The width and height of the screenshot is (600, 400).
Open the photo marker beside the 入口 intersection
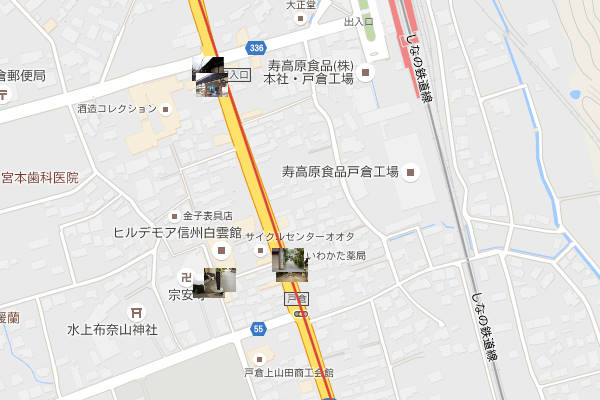click(209, 76)
